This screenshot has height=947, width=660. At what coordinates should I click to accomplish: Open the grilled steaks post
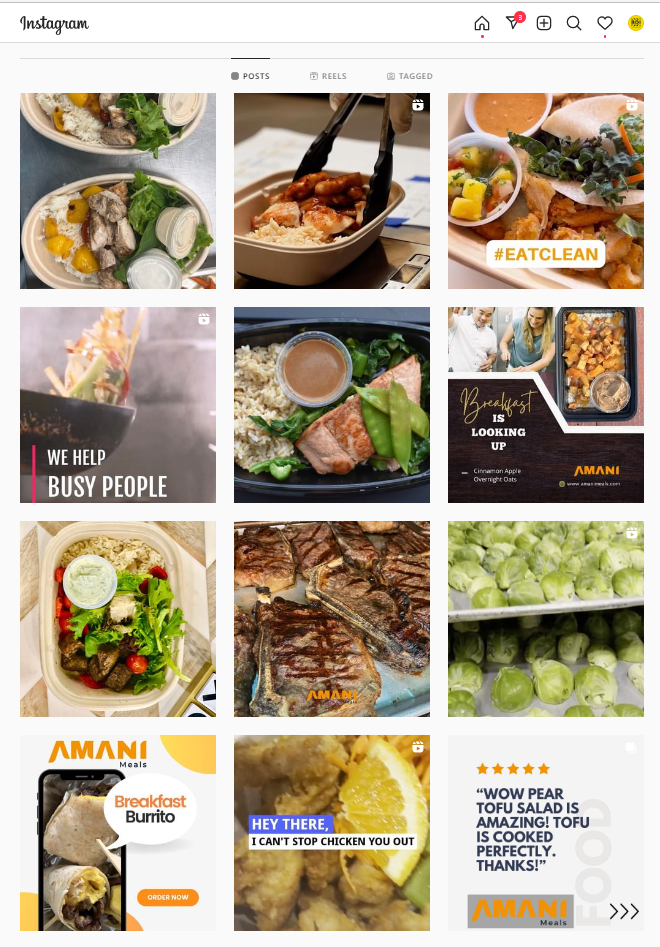[332, 619]
